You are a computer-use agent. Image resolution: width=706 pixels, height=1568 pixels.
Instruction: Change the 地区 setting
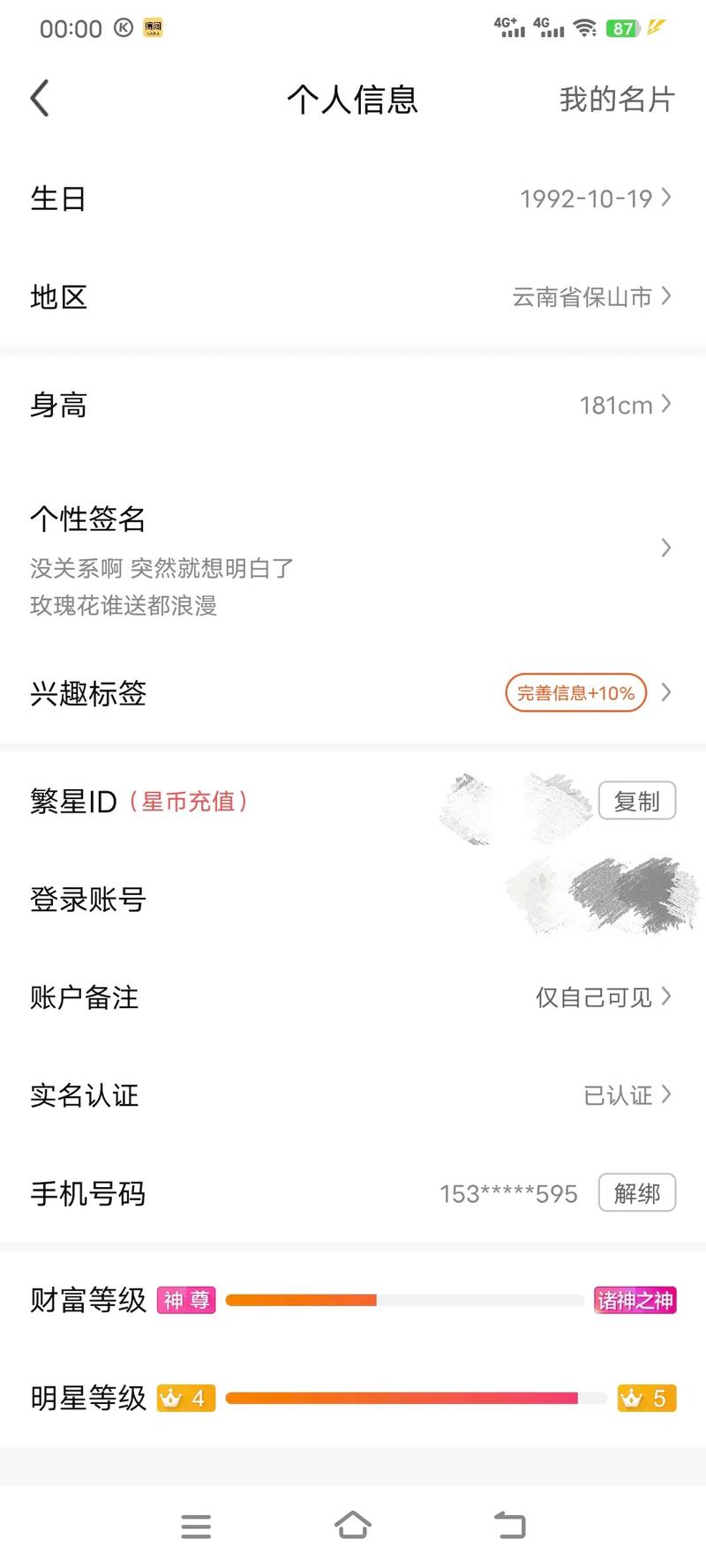point(353,297)
